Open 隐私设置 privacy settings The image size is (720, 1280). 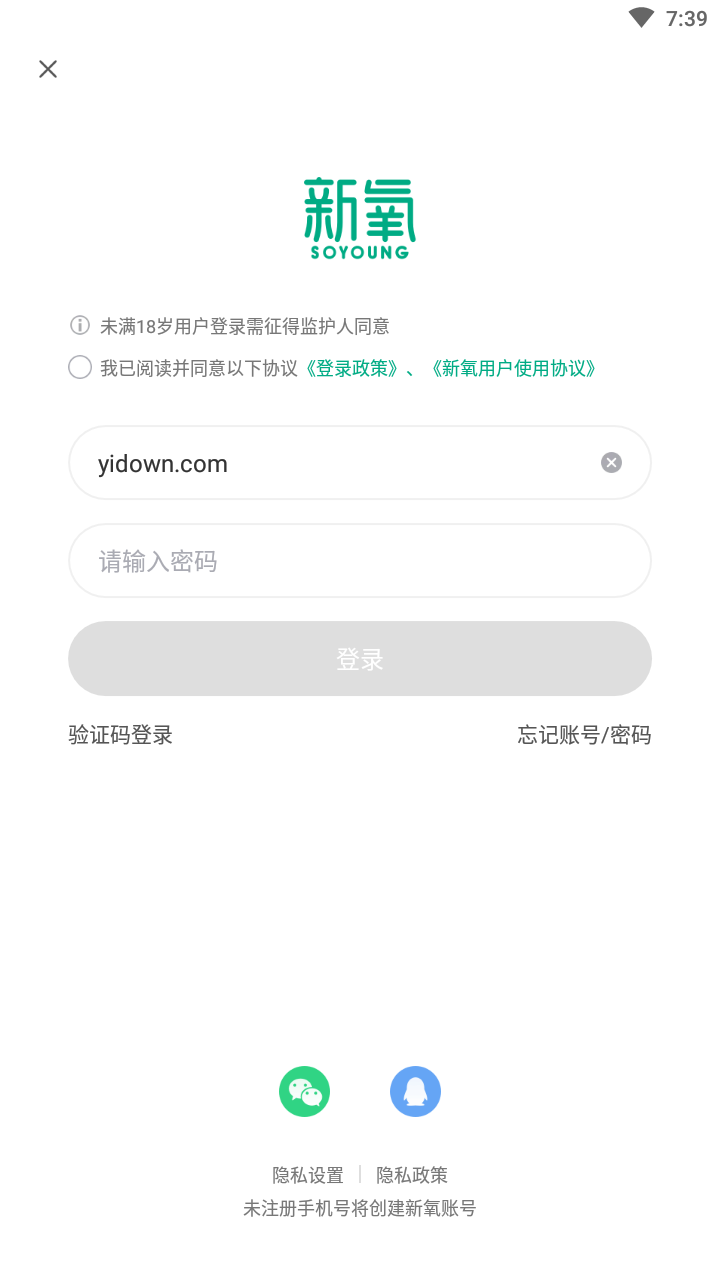[305, 1174]
